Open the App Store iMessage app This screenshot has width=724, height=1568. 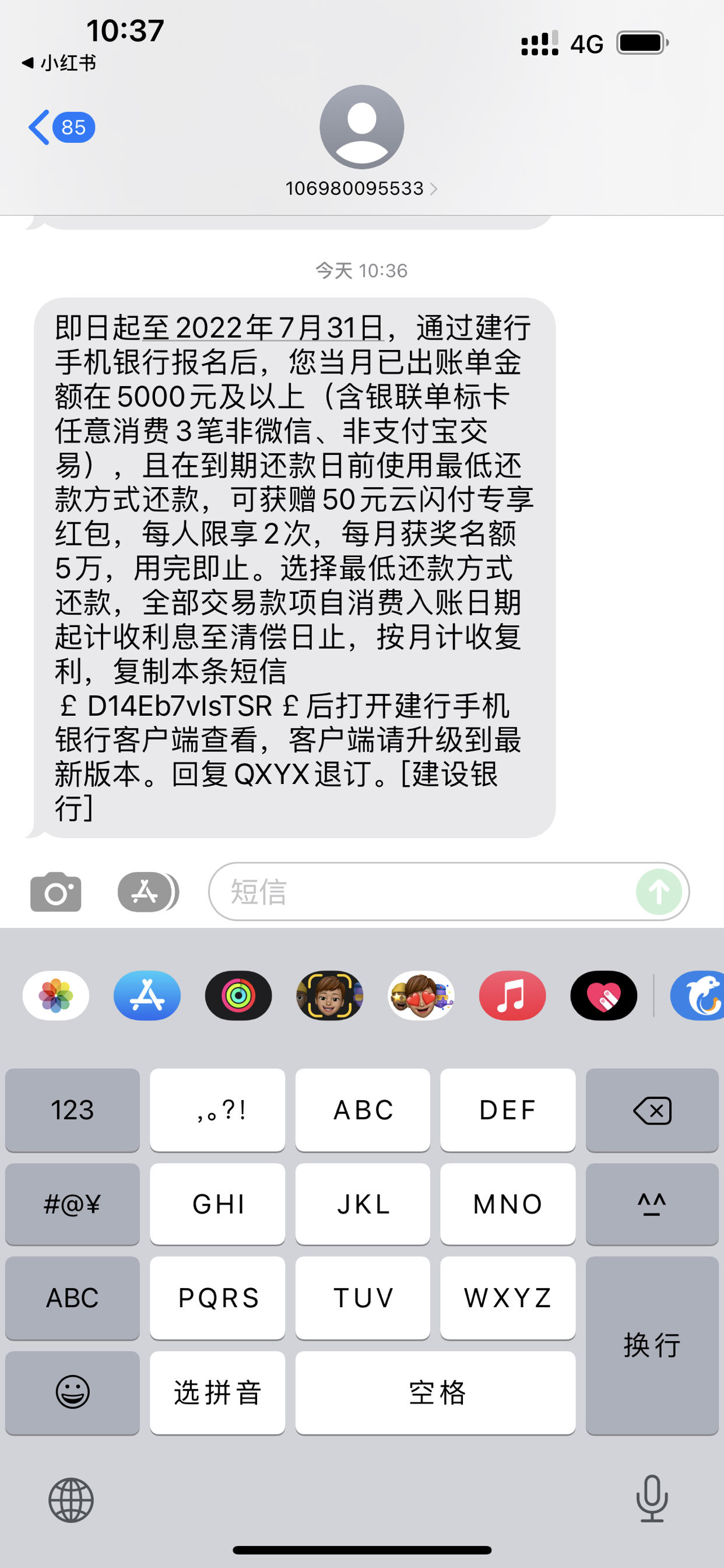147,996
